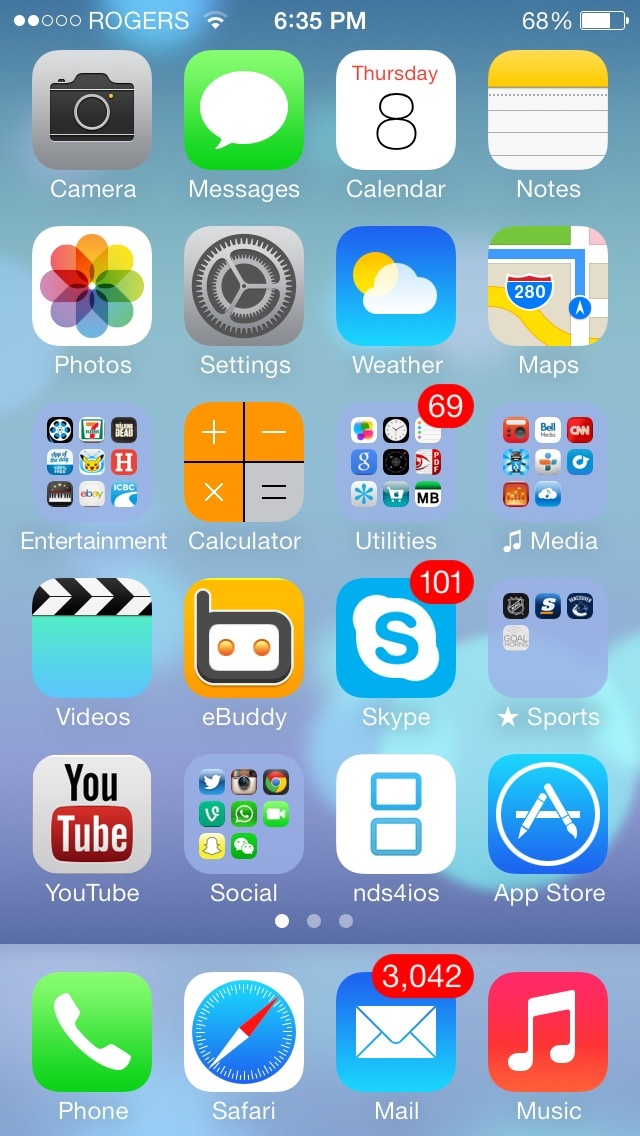Go to Settings
Screen dimensions: 640x1136
(244, 286)
